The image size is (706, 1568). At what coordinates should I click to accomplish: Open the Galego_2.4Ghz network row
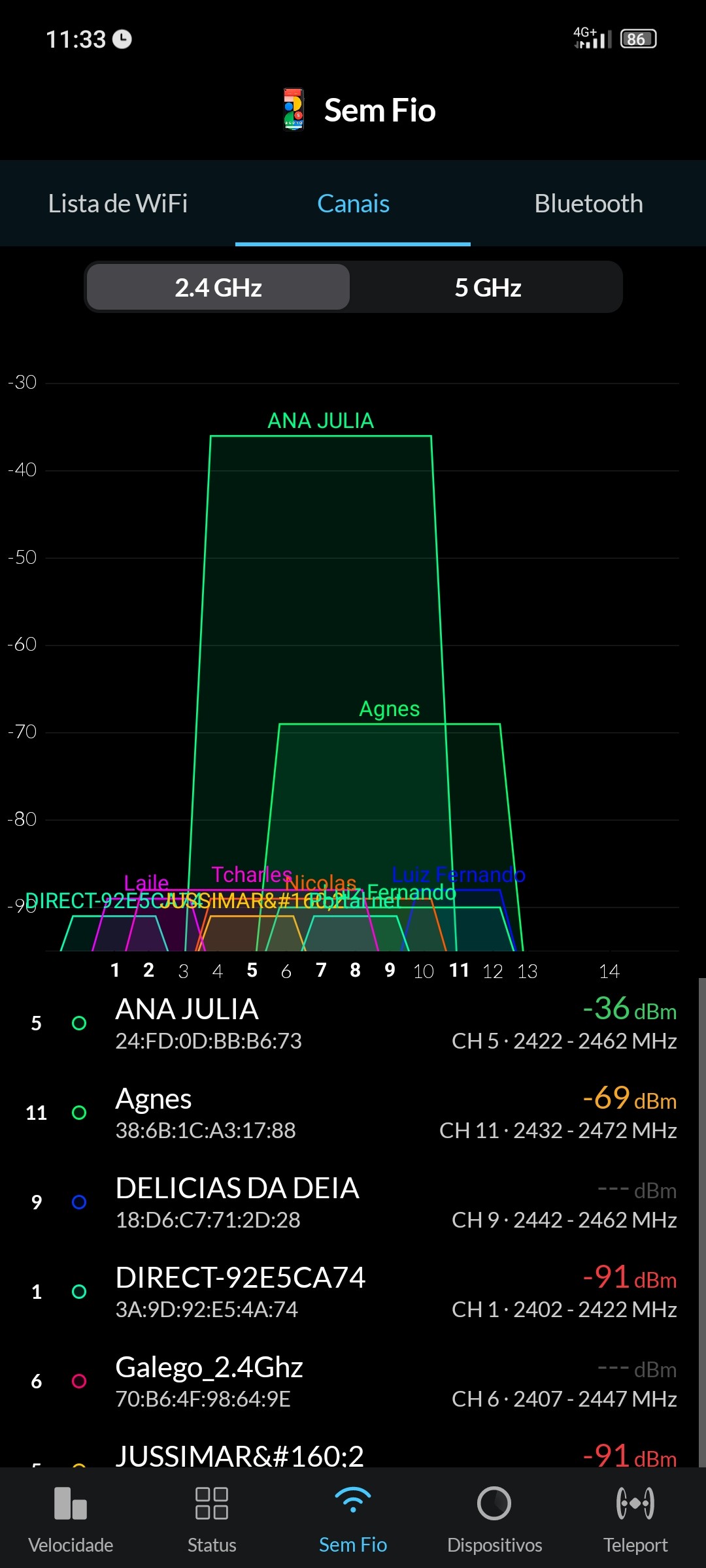click(353, 1381)
